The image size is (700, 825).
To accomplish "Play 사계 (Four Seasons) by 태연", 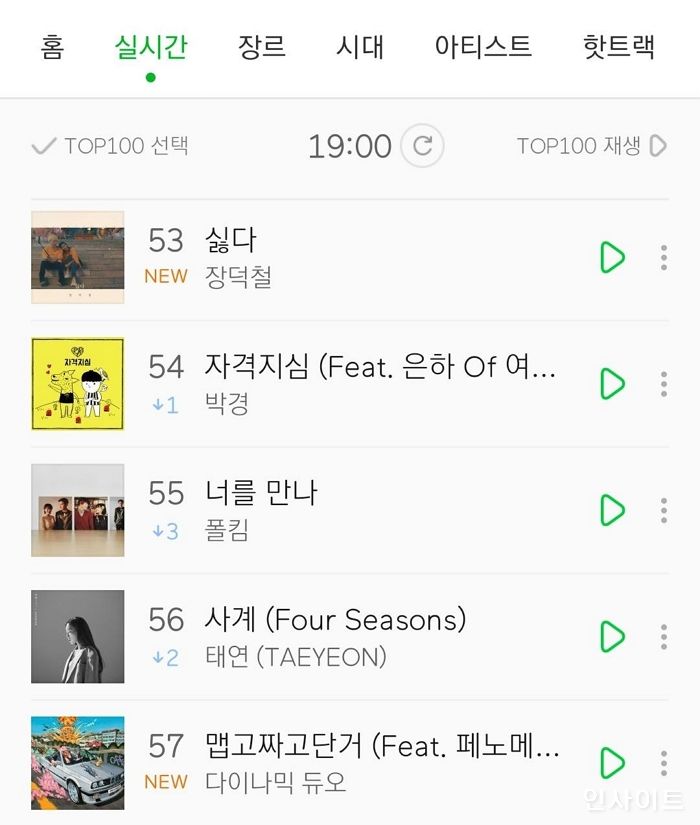I will [611, 636].
